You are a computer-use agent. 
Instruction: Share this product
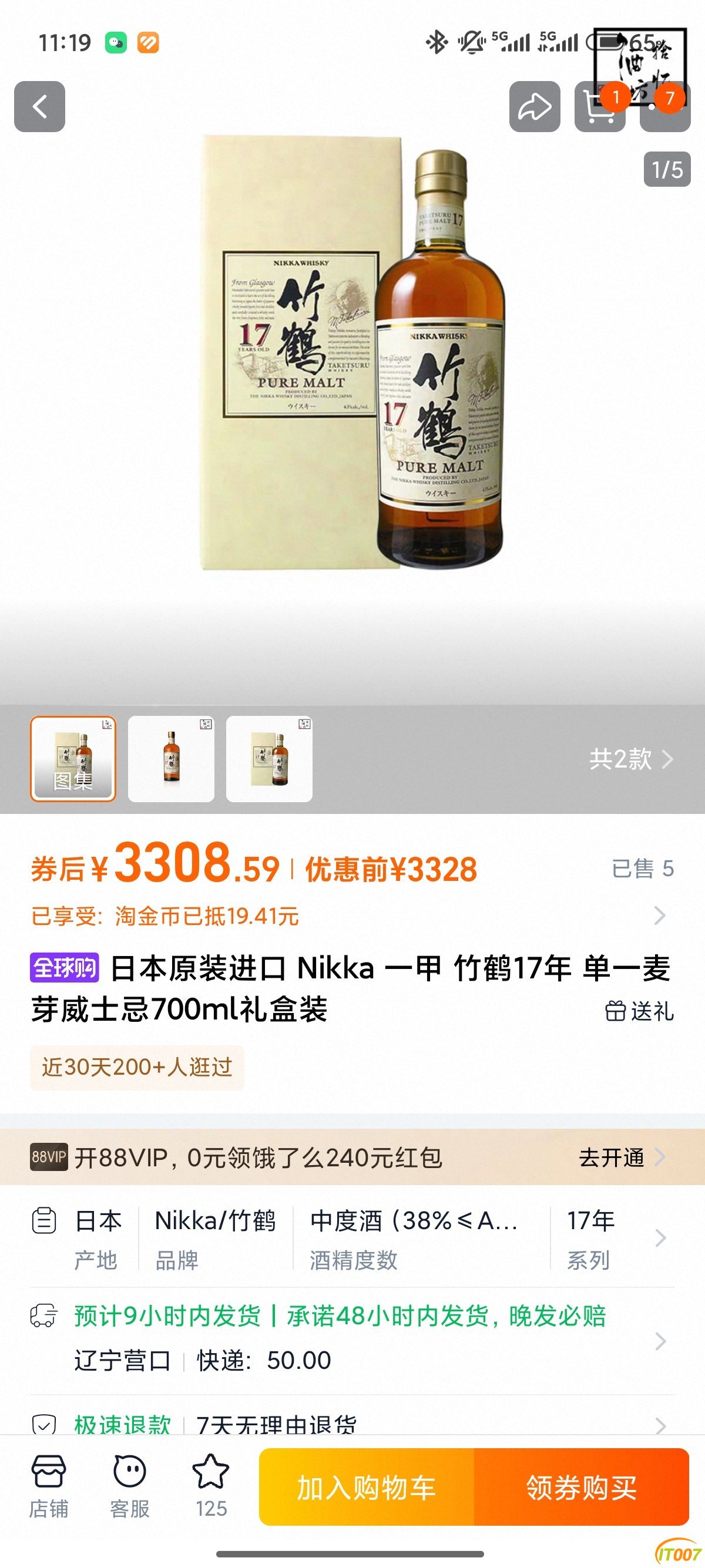tap(535, 106)
